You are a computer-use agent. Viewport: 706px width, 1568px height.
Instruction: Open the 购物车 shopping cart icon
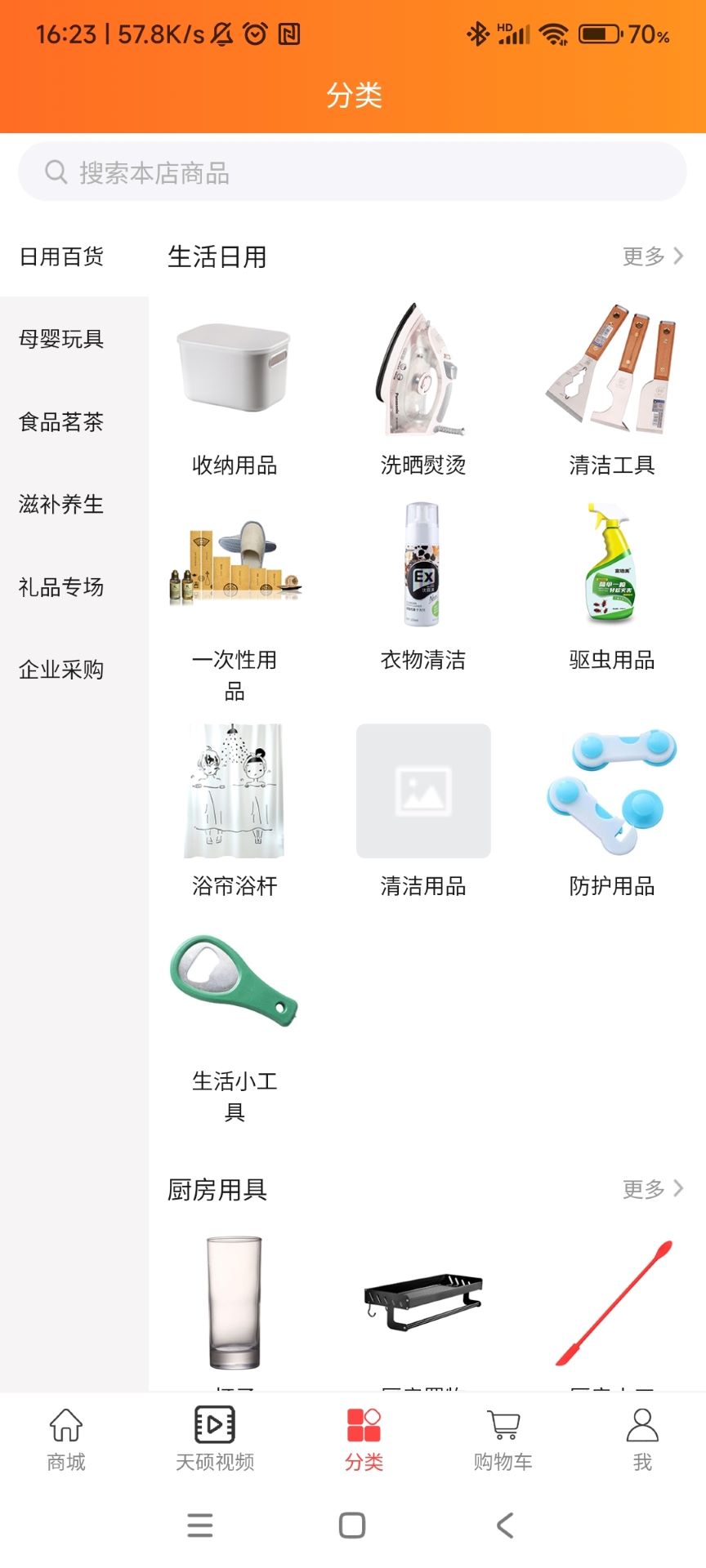502,1425
